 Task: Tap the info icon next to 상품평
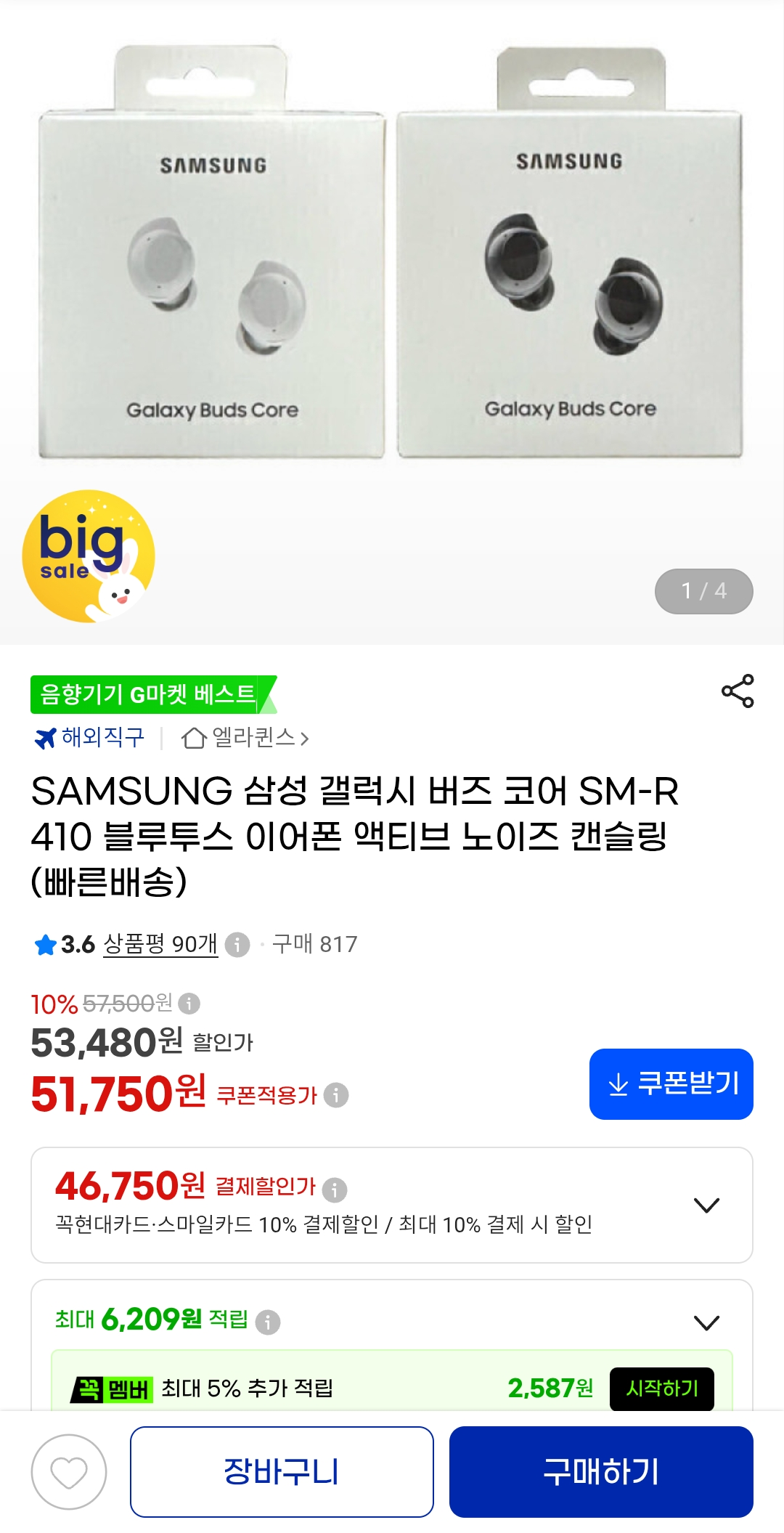[237, 945]
